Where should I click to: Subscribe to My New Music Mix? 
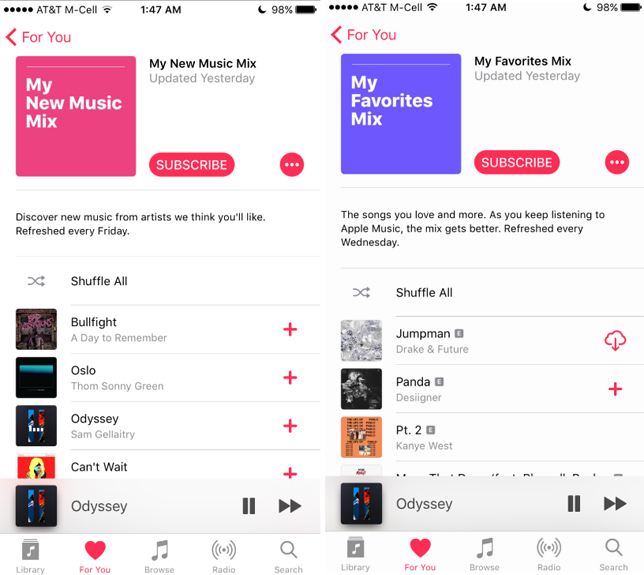pyautogui.click(x=192, y=165)
